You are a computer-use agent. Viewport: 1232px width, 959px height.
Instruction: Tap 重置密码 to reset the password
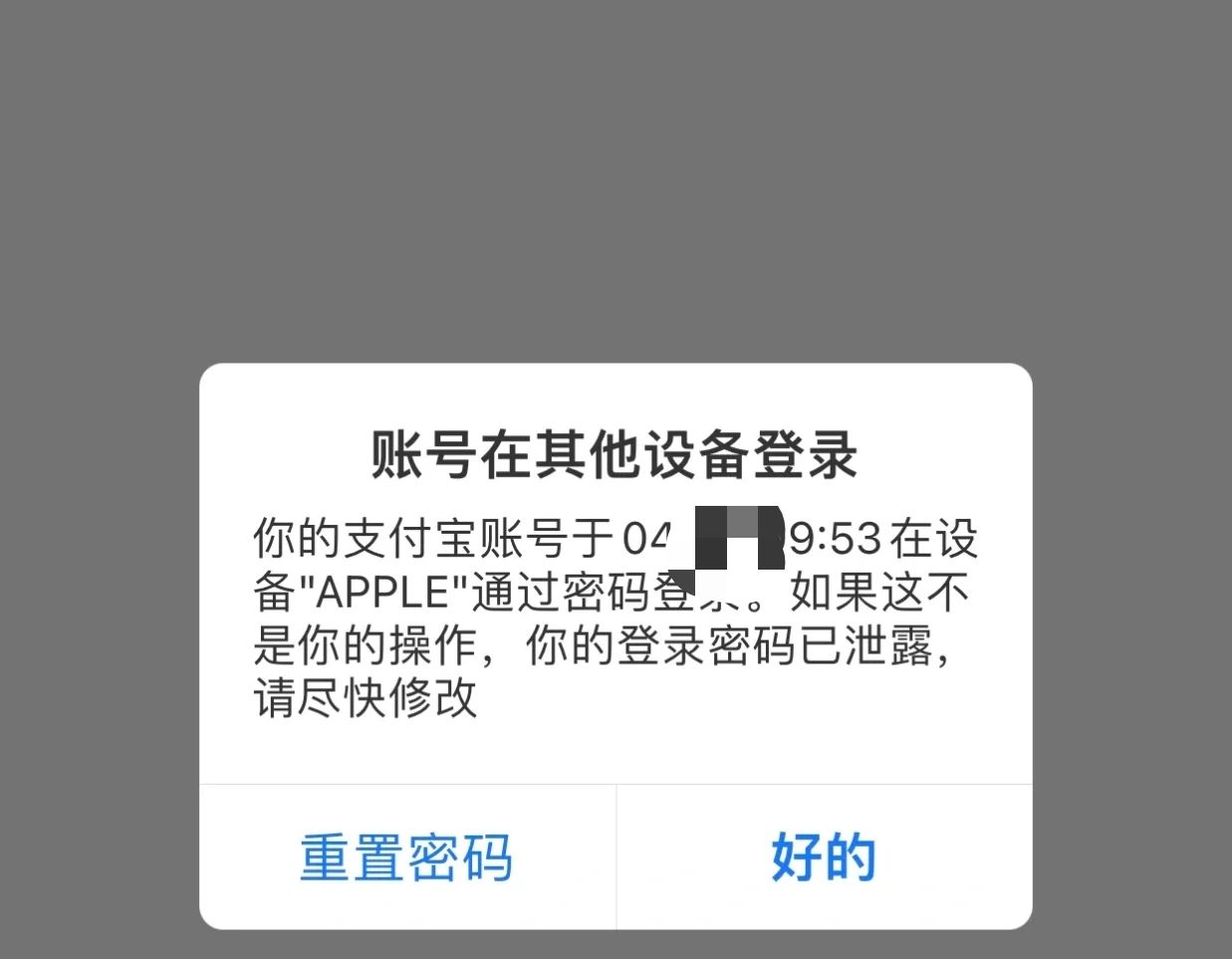(x=406, y=856)
